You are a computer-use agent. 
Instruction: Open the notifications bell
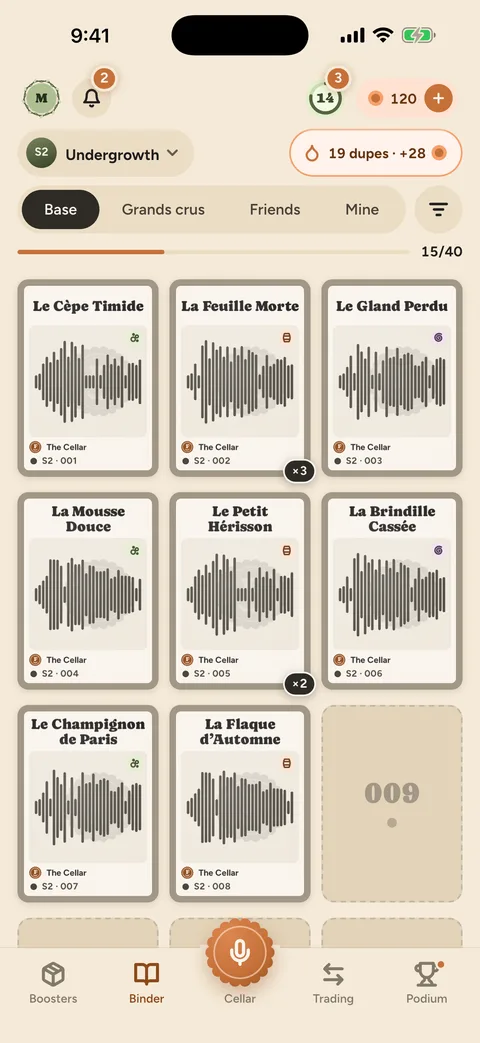(x=92, y=98)
